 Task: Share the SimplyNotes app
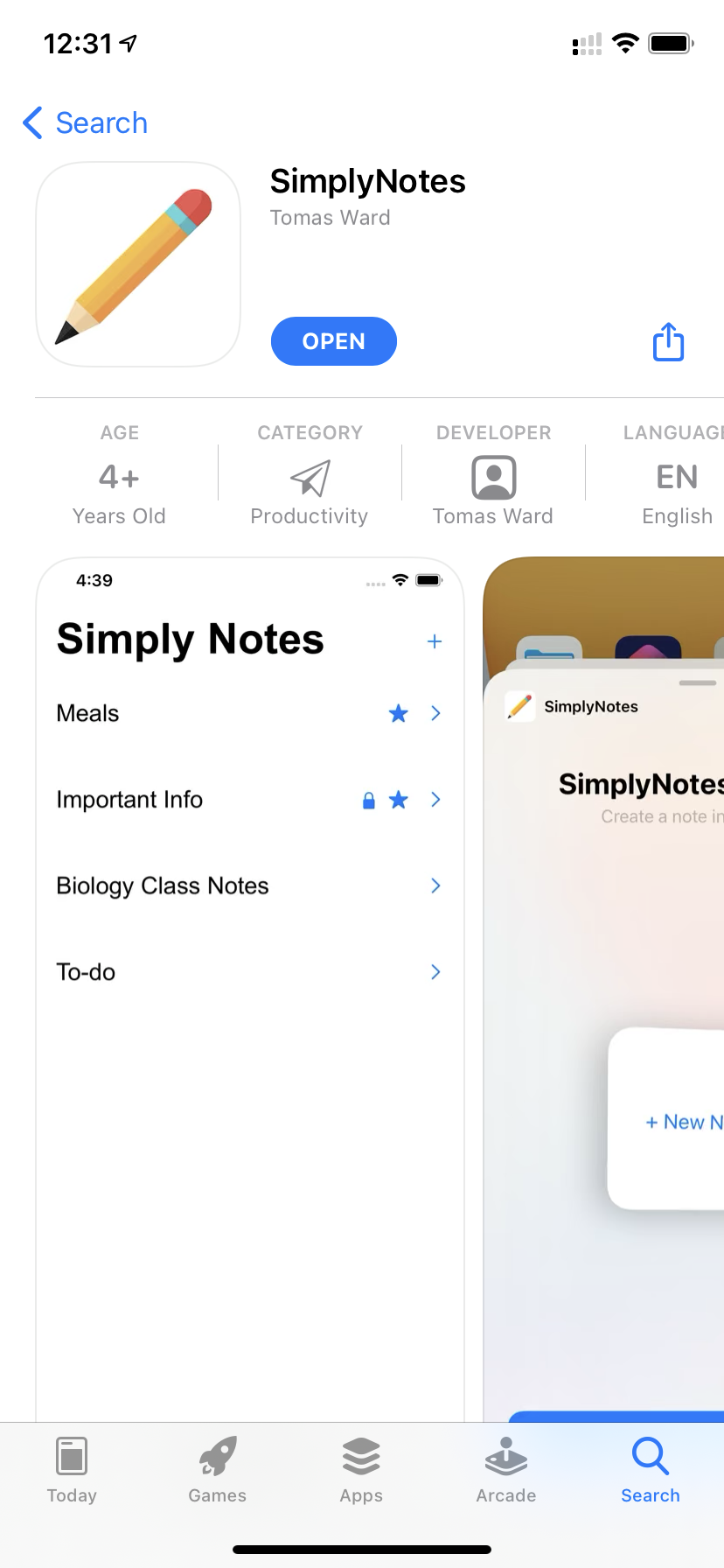coord(668,342)
